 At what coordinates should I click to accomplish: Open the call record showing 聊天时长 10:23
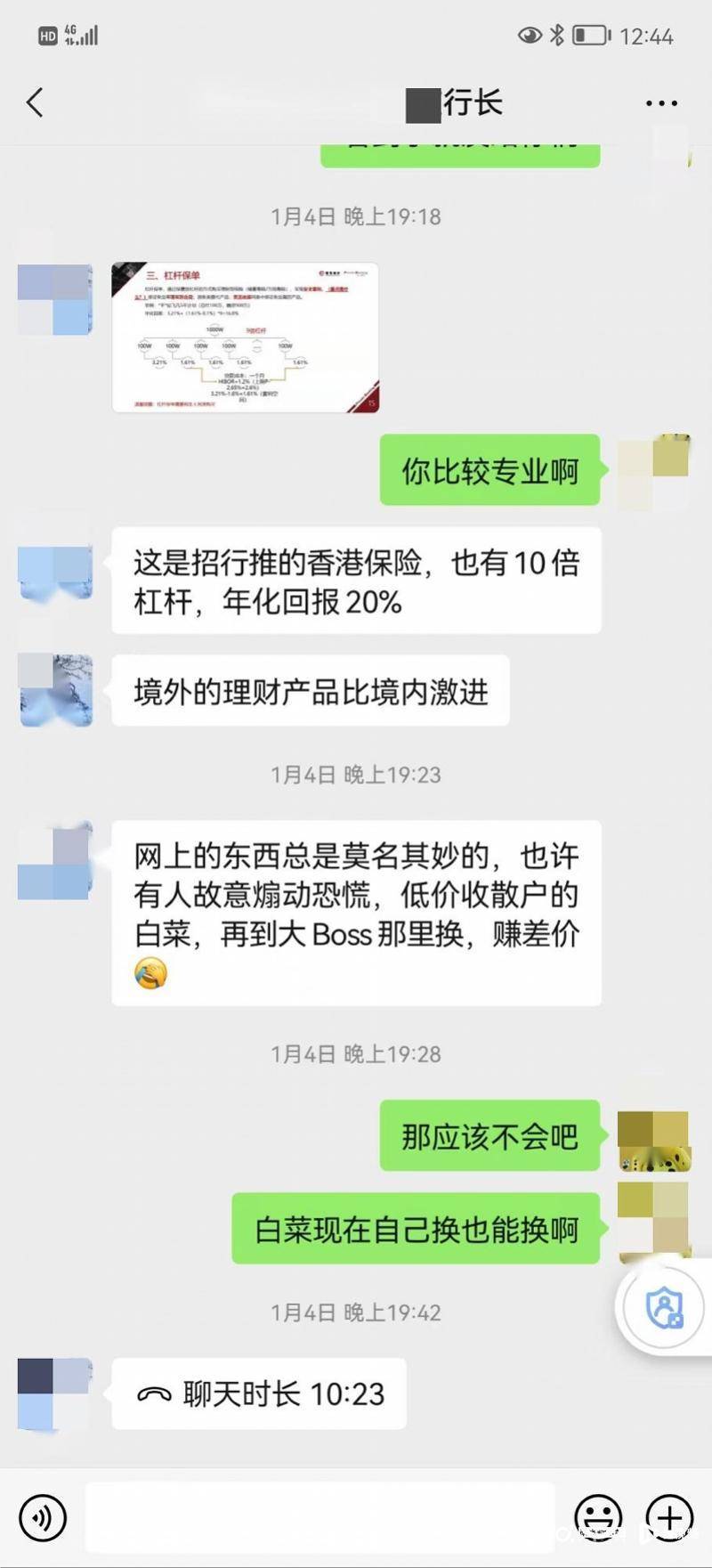pos(258,1393)
